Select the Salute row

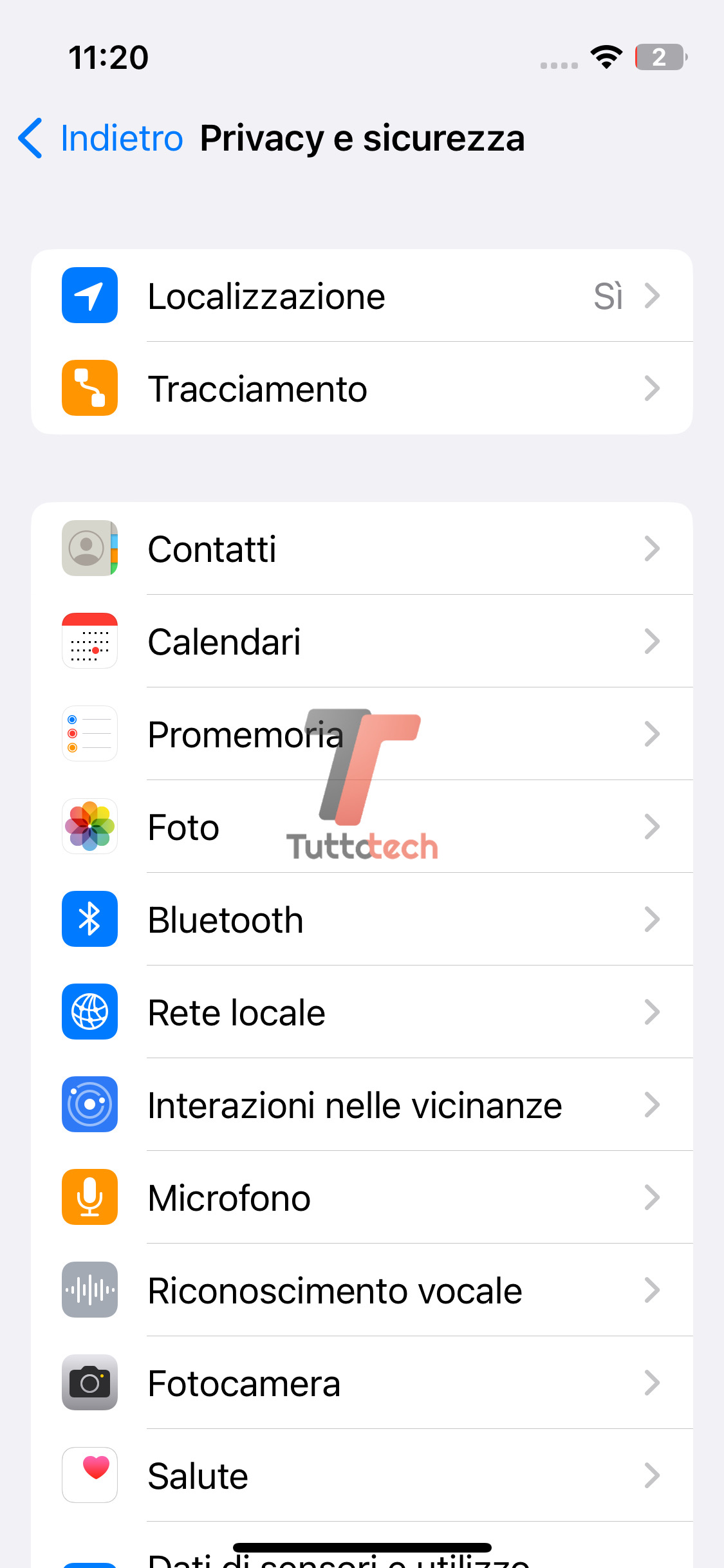click(x=362, y=1476)
